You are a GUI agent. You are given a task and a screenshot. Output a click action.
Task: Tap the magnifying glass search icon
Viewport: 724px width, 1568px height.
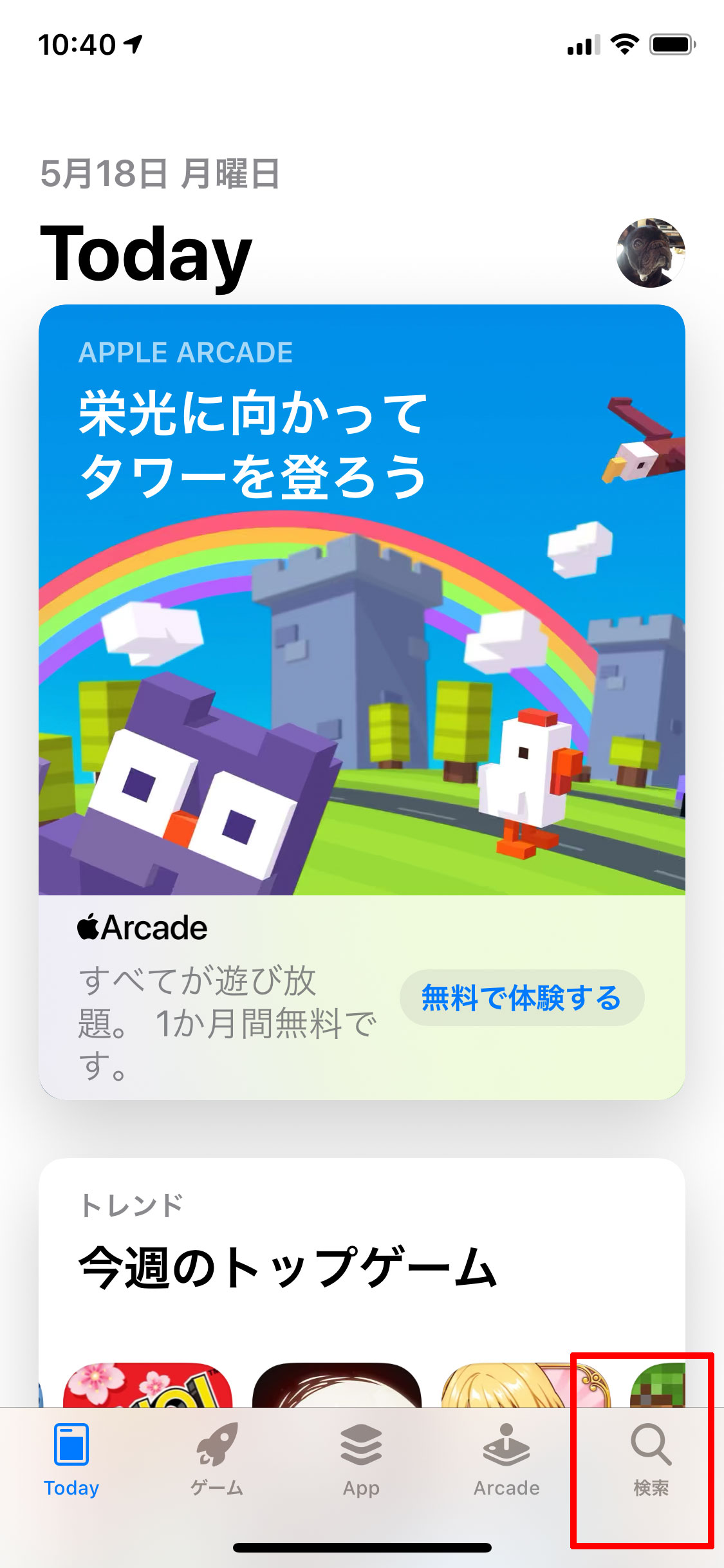click(652, 1448)
